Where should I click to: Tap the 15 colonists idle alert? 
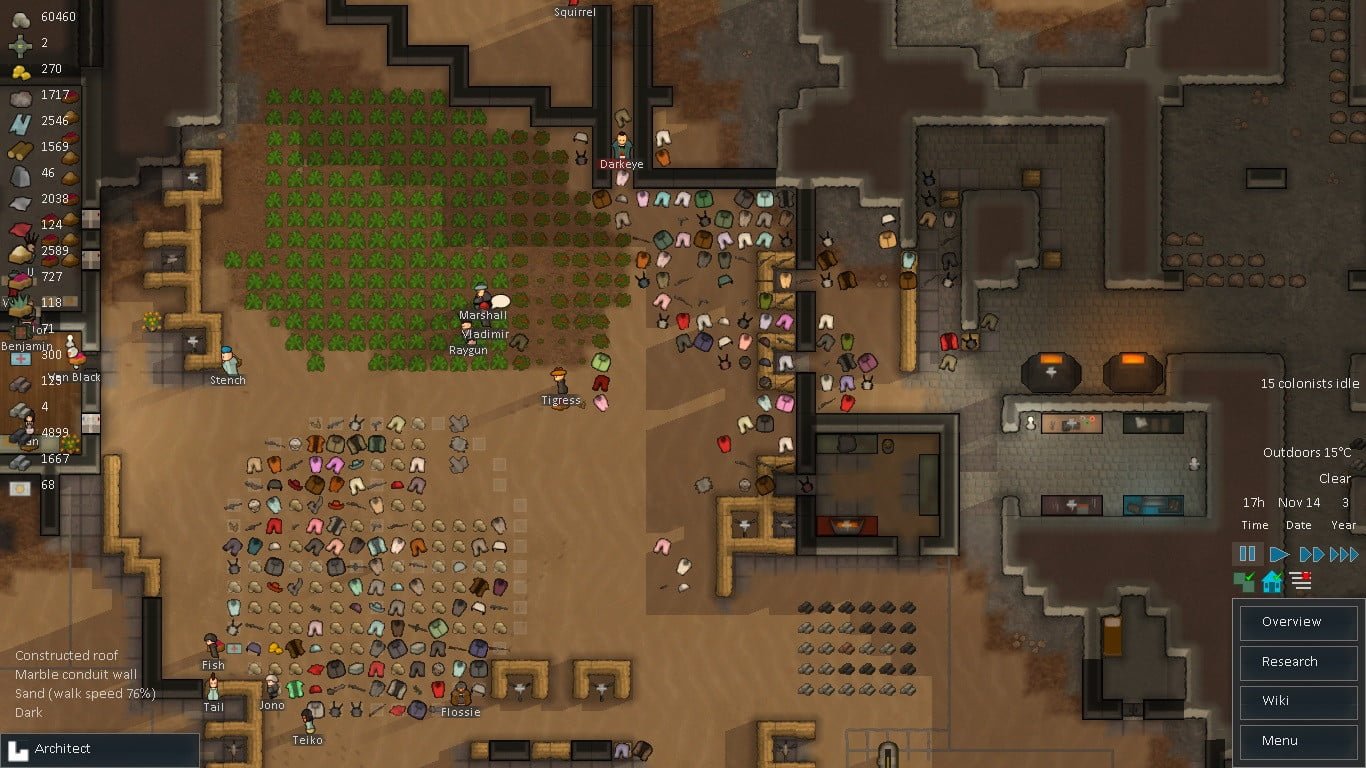click(1309, 384)
